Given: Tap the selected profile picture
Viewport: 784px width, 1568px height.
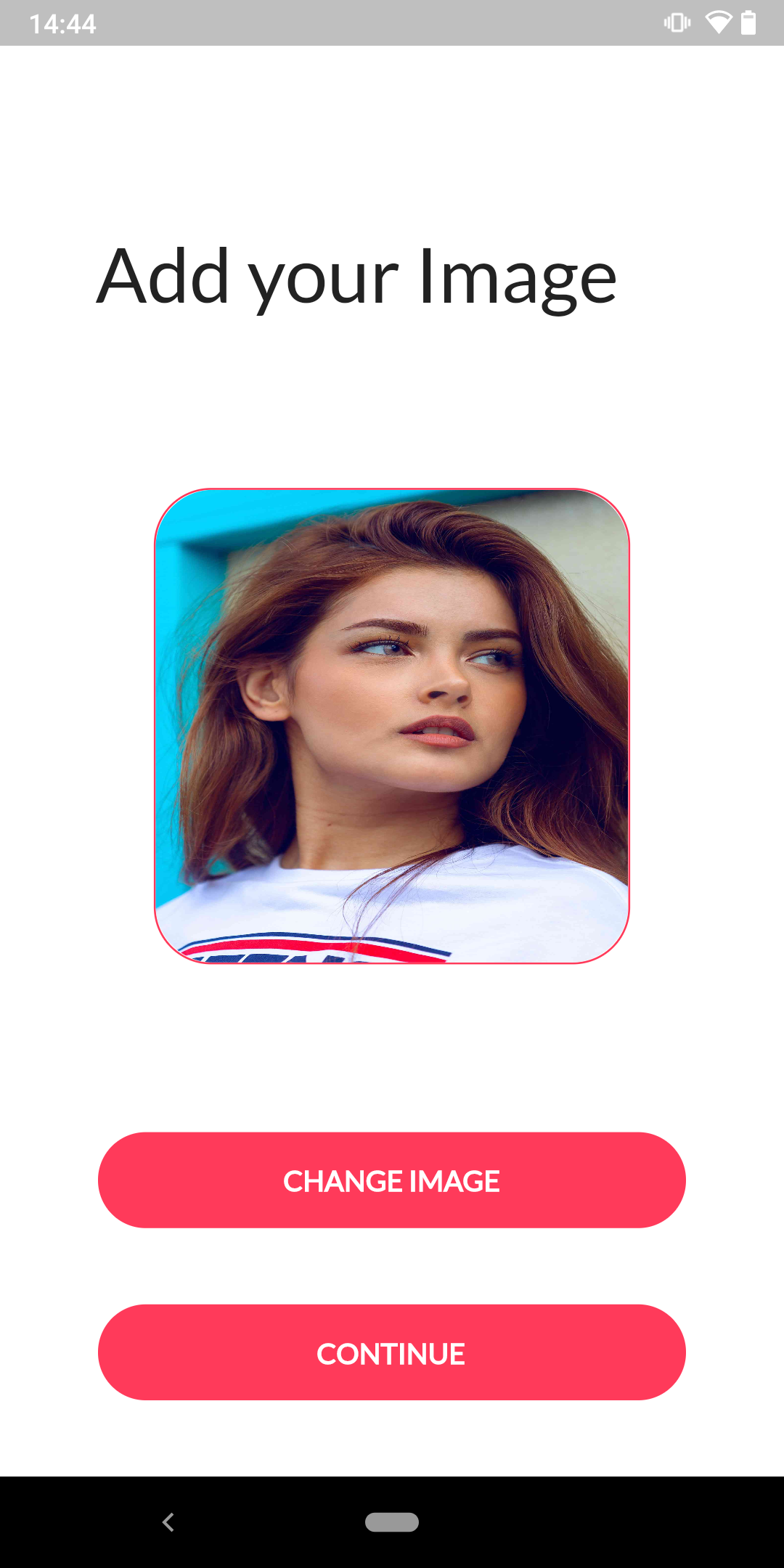Looking at the screenshot, I should point(392,726).
